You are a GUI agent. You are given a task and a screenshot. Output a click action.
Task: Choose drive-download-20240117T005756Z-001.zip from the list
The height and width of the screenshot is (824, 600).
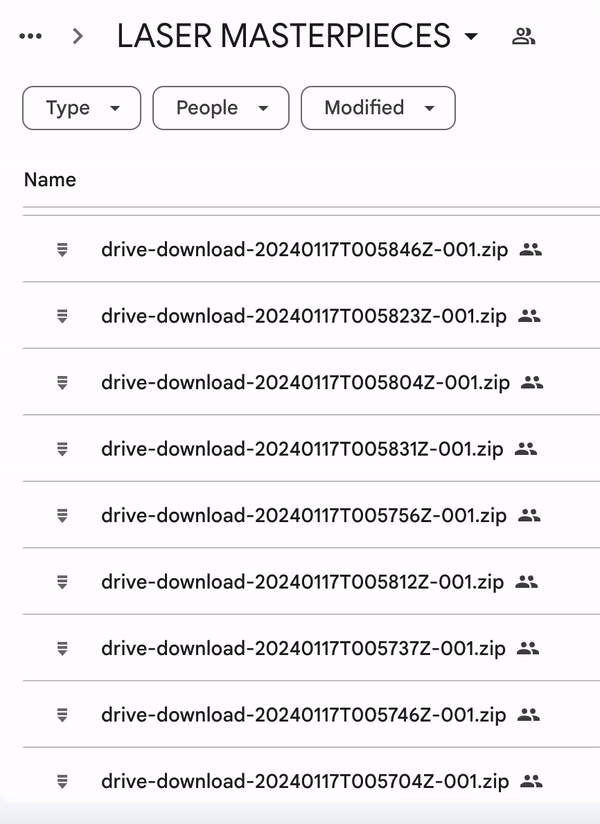(304, 516)
